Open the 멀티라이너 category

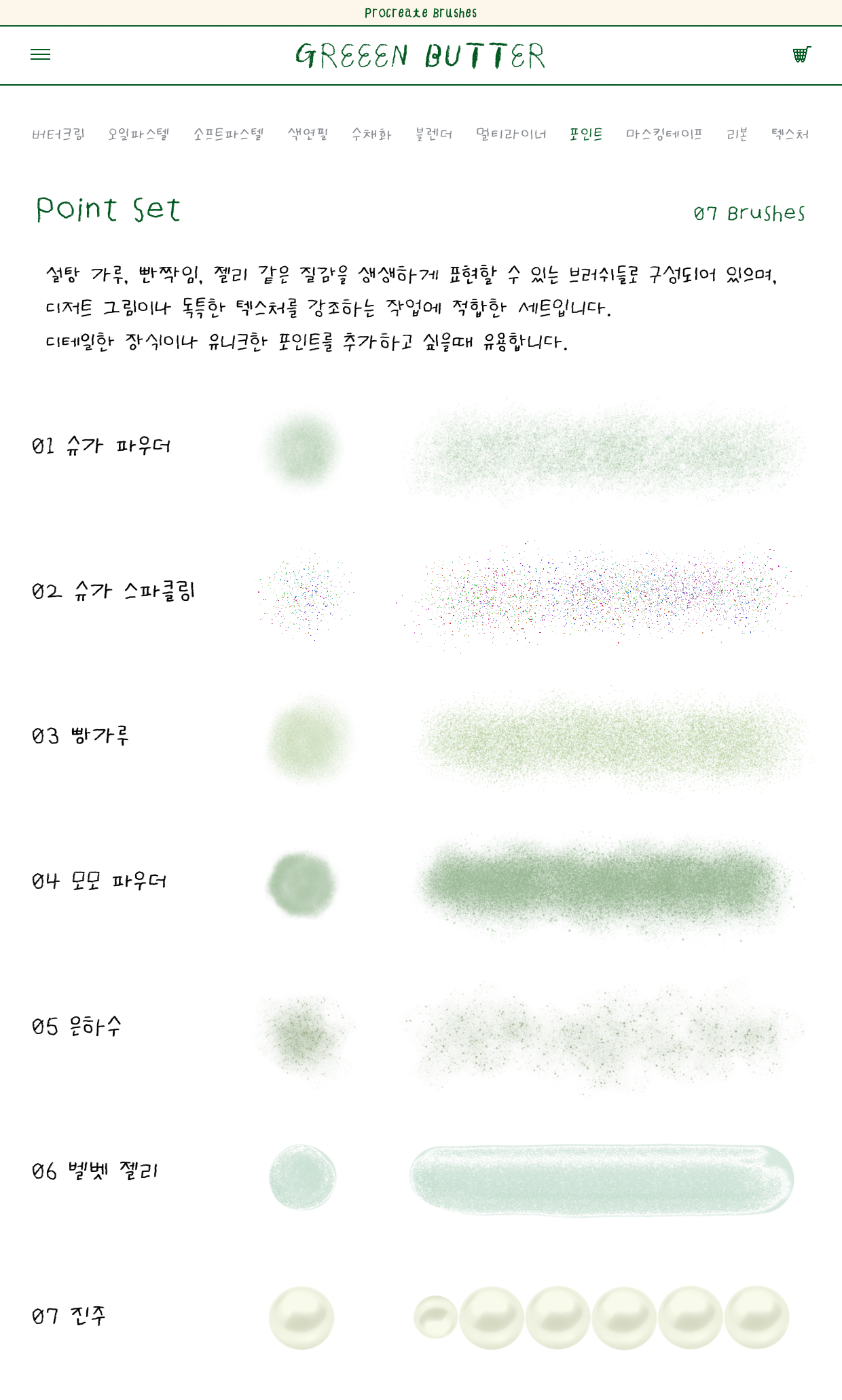coord(511,134)
